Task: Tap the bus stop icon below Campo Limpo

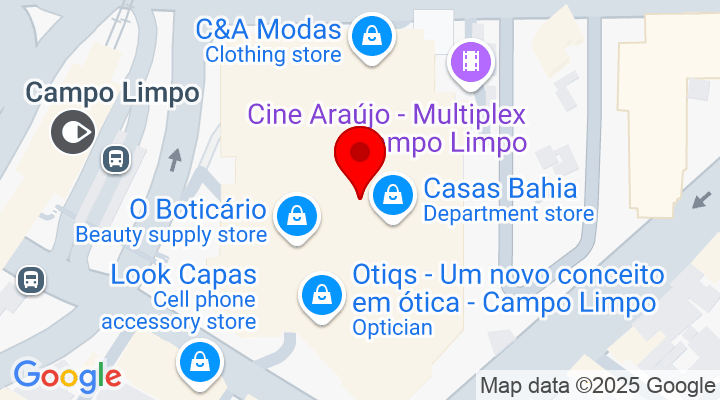Action: (x=115, y=158)
